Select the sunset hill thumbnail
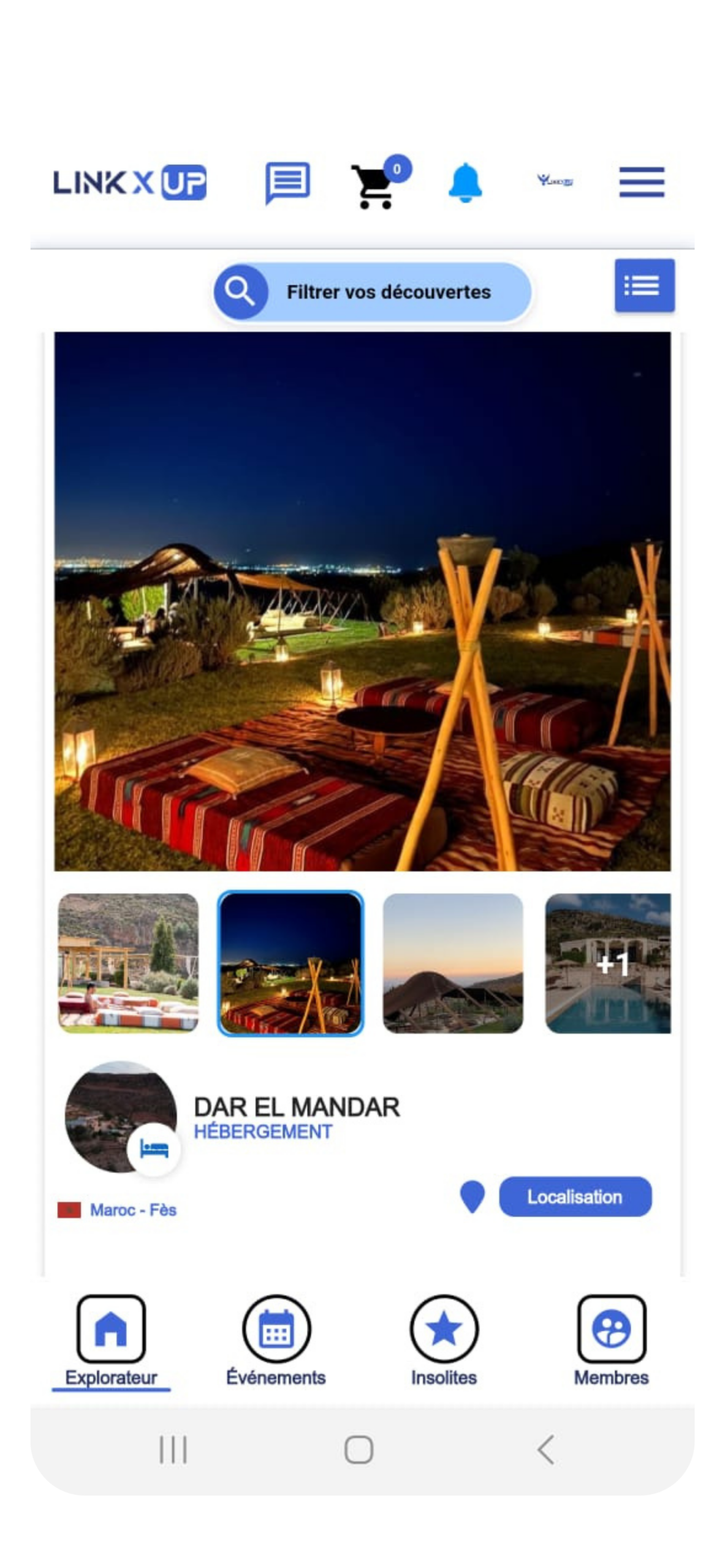Image resolution: width=725 pixels, height=1568 pixels. point(453,963)
